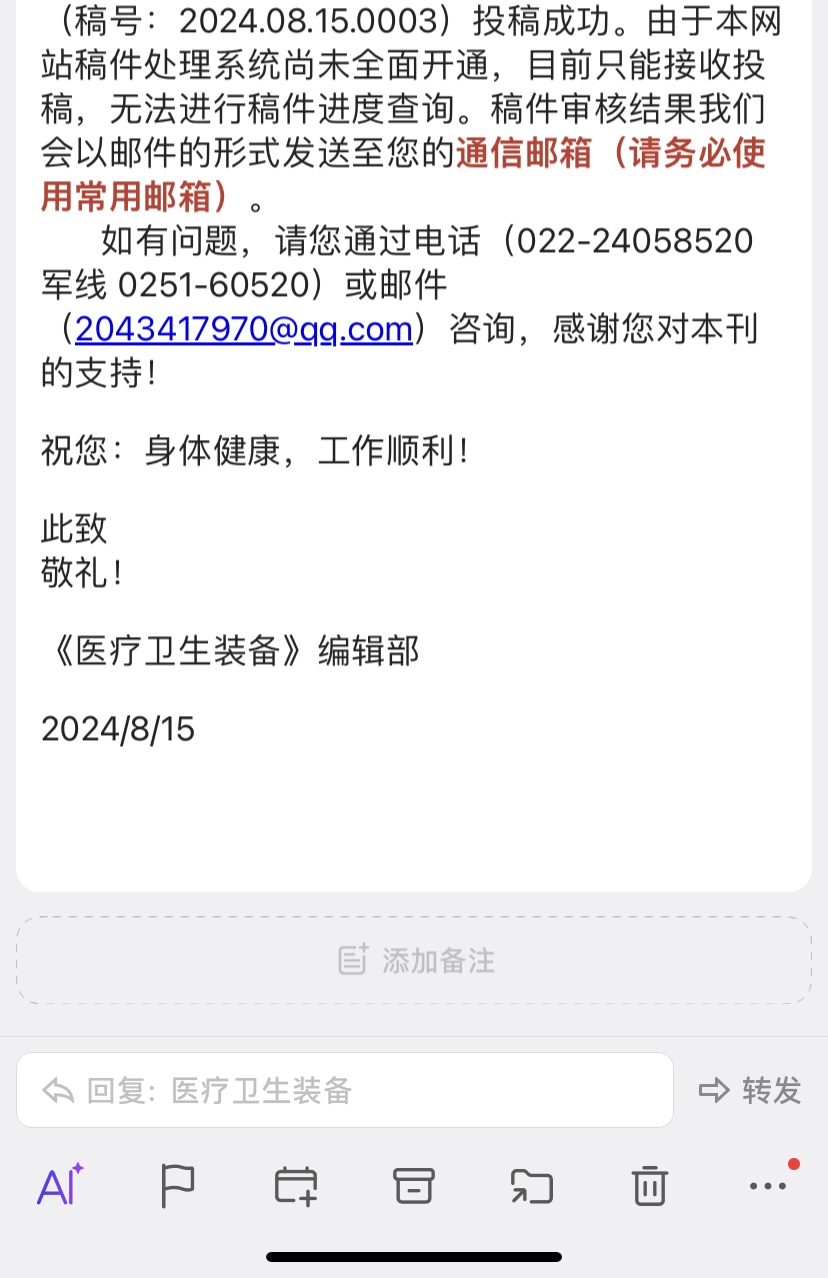Open the more options menu
Screen dimensions: 828x1278
768,1186
